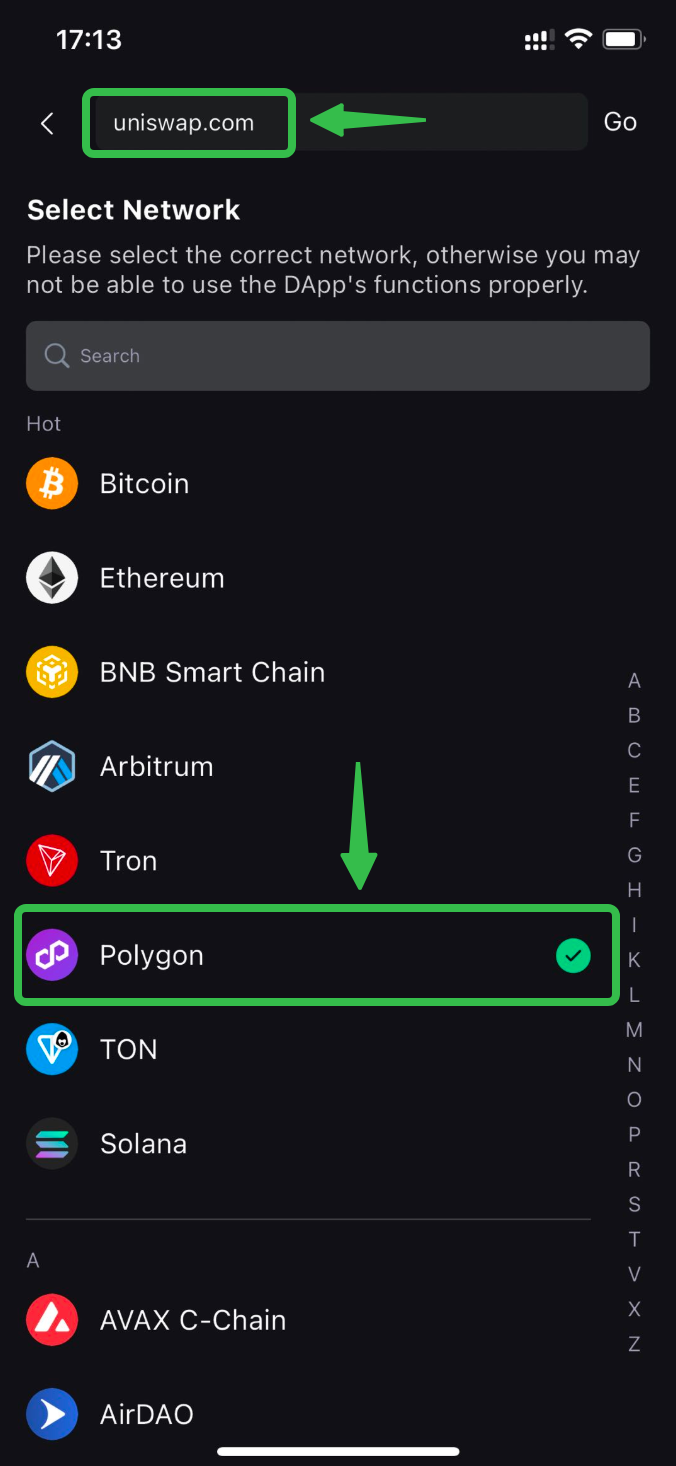The width and height of the screenshot is (676, 1466).
Task: Open the network search box
Action: [337, 356]
